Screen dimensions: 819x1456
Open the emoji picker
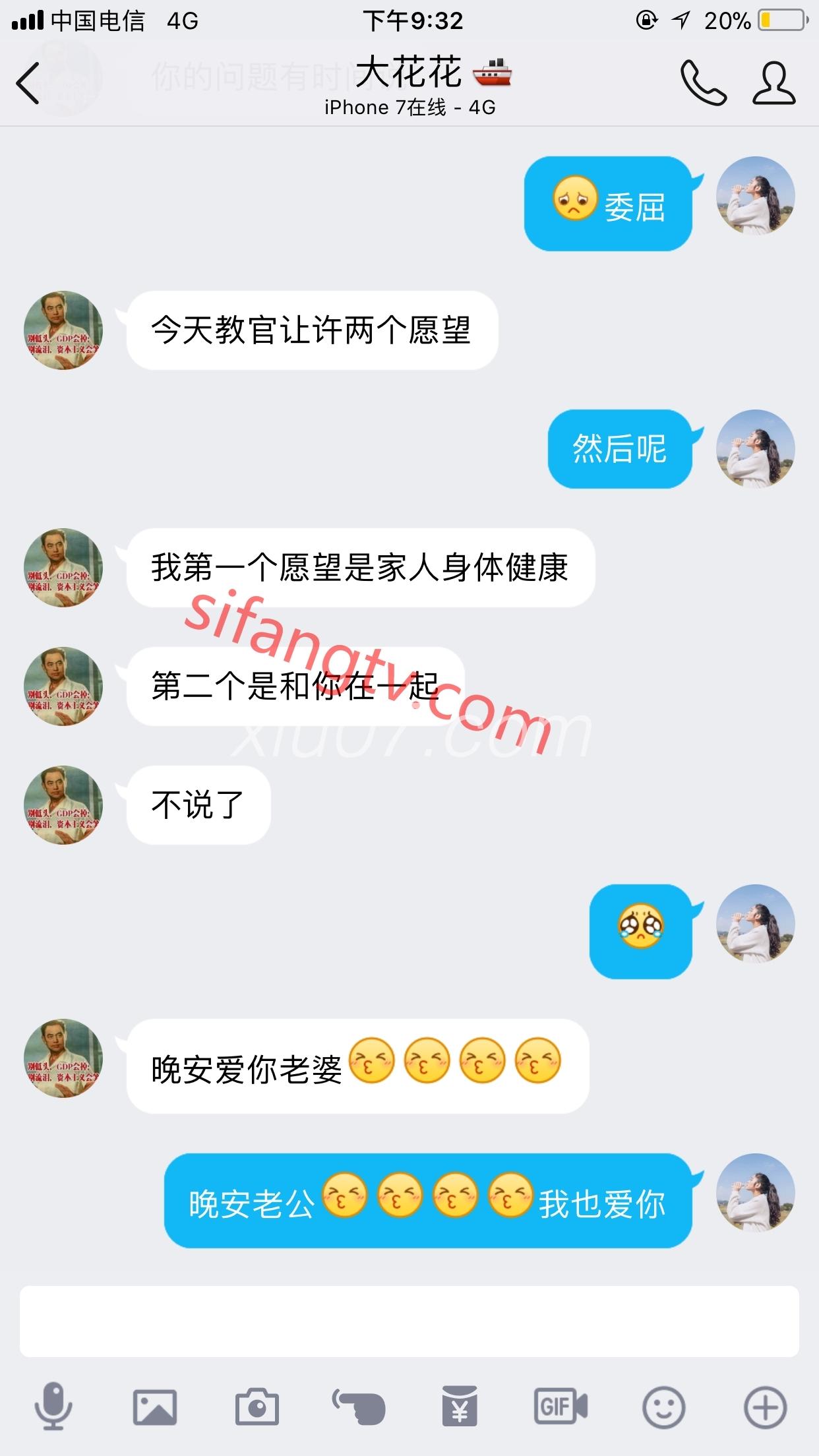[663, 1407]
